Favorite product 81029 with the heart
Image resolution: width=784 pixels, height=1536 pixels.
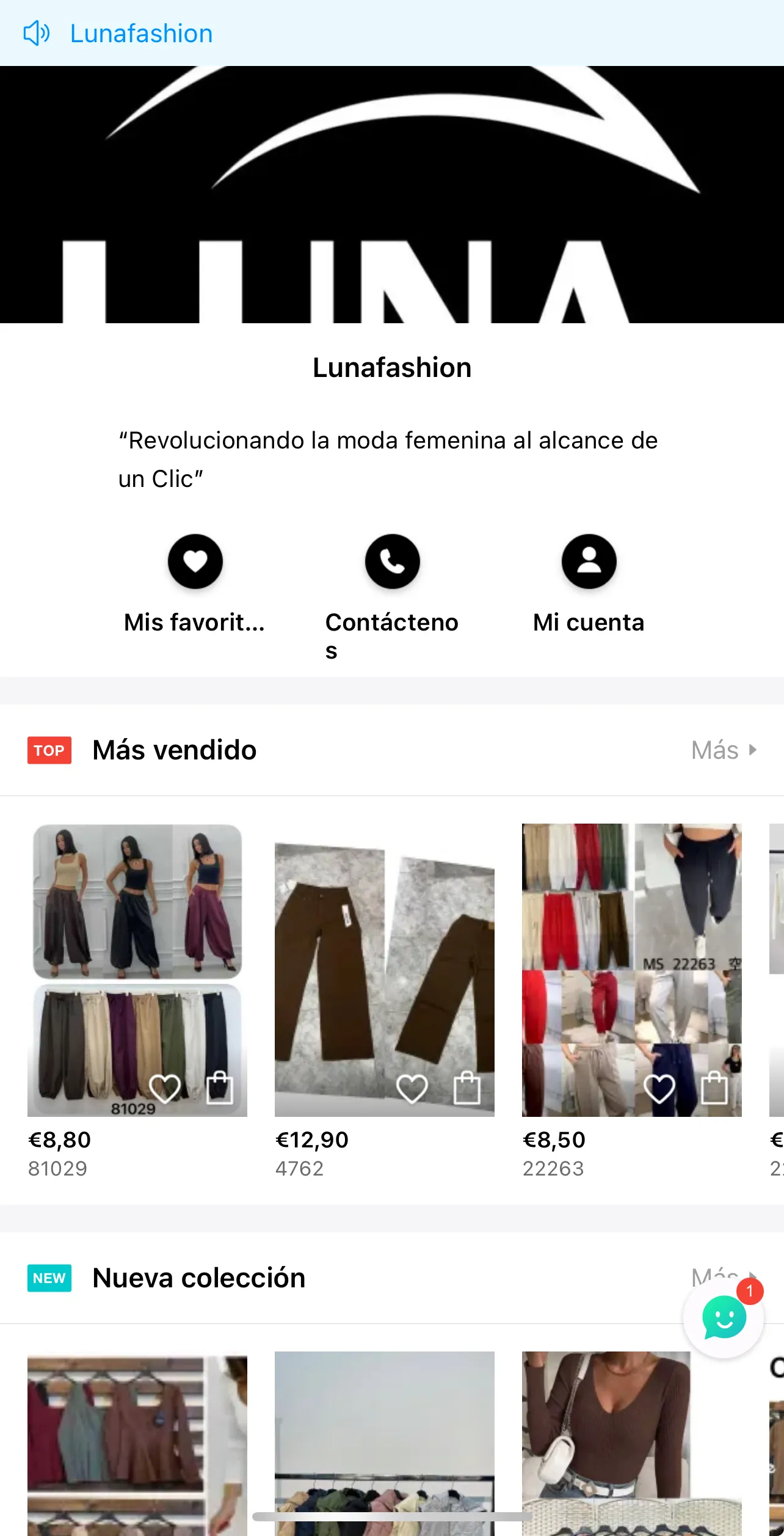[x=165, y=1089]
